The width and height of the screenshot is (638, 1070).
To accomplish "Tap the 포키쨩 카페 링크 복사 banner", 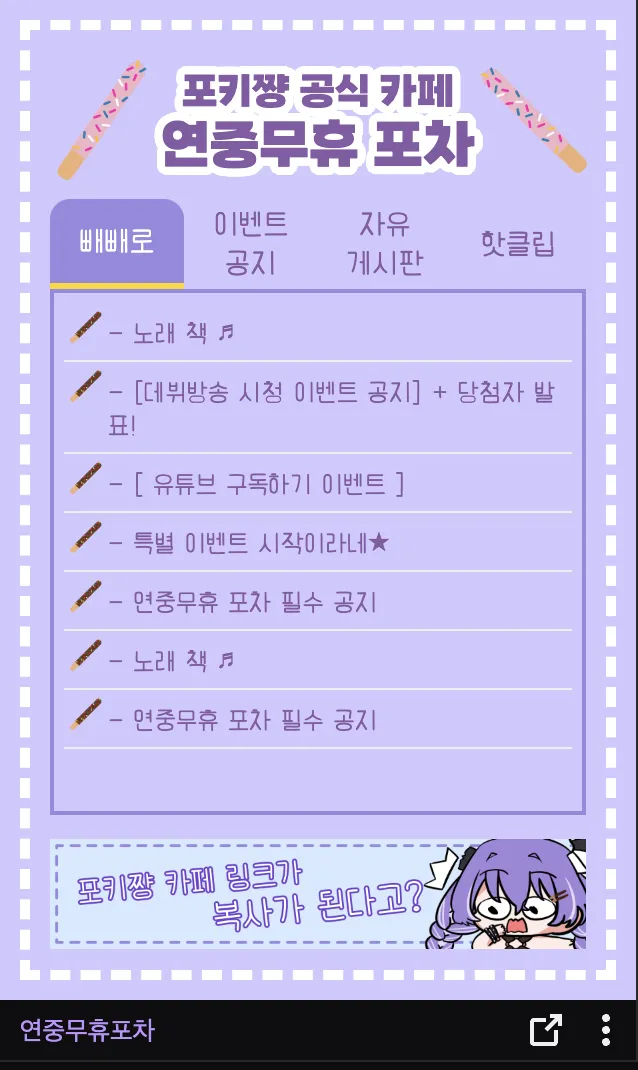I will (318, 893).
